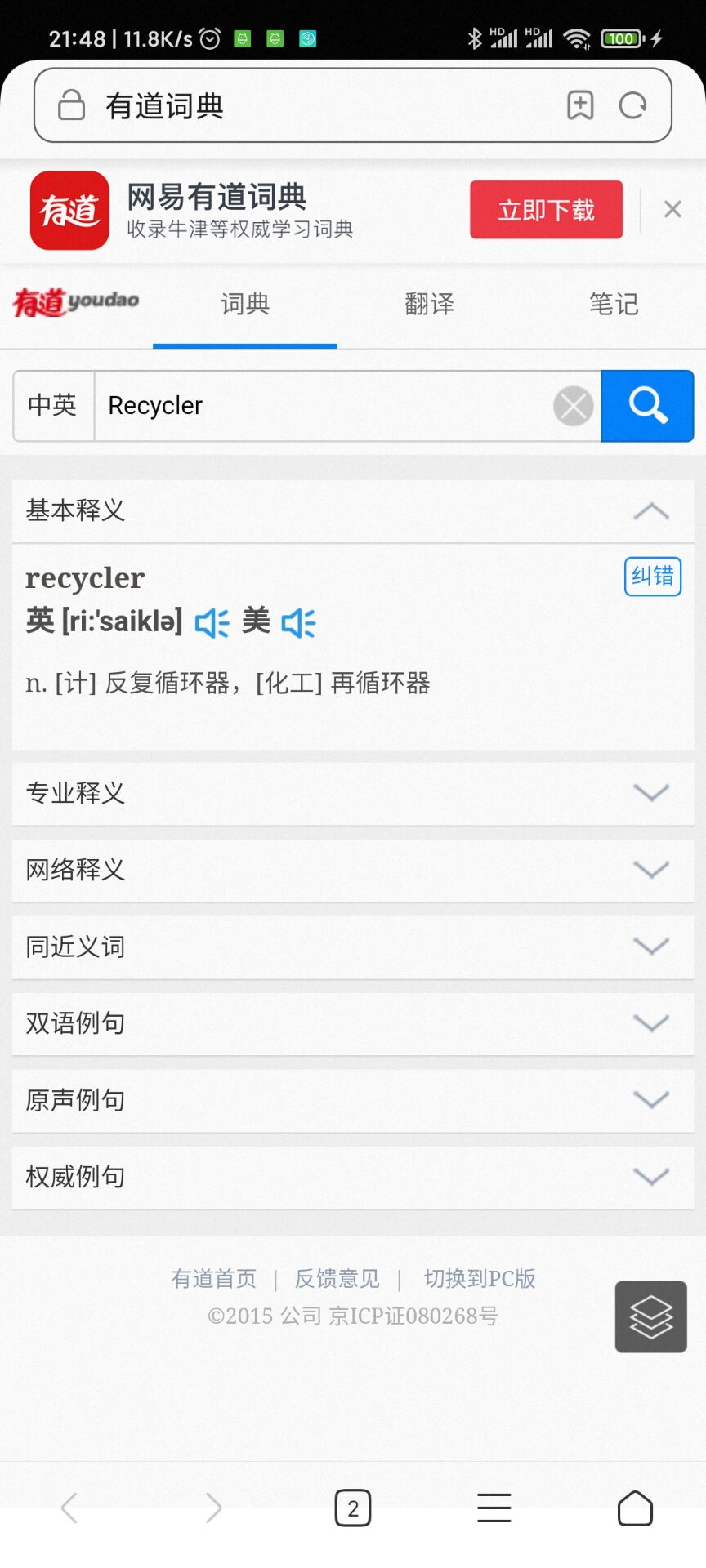Dismiss the app download banner

[x=672, y=209]
